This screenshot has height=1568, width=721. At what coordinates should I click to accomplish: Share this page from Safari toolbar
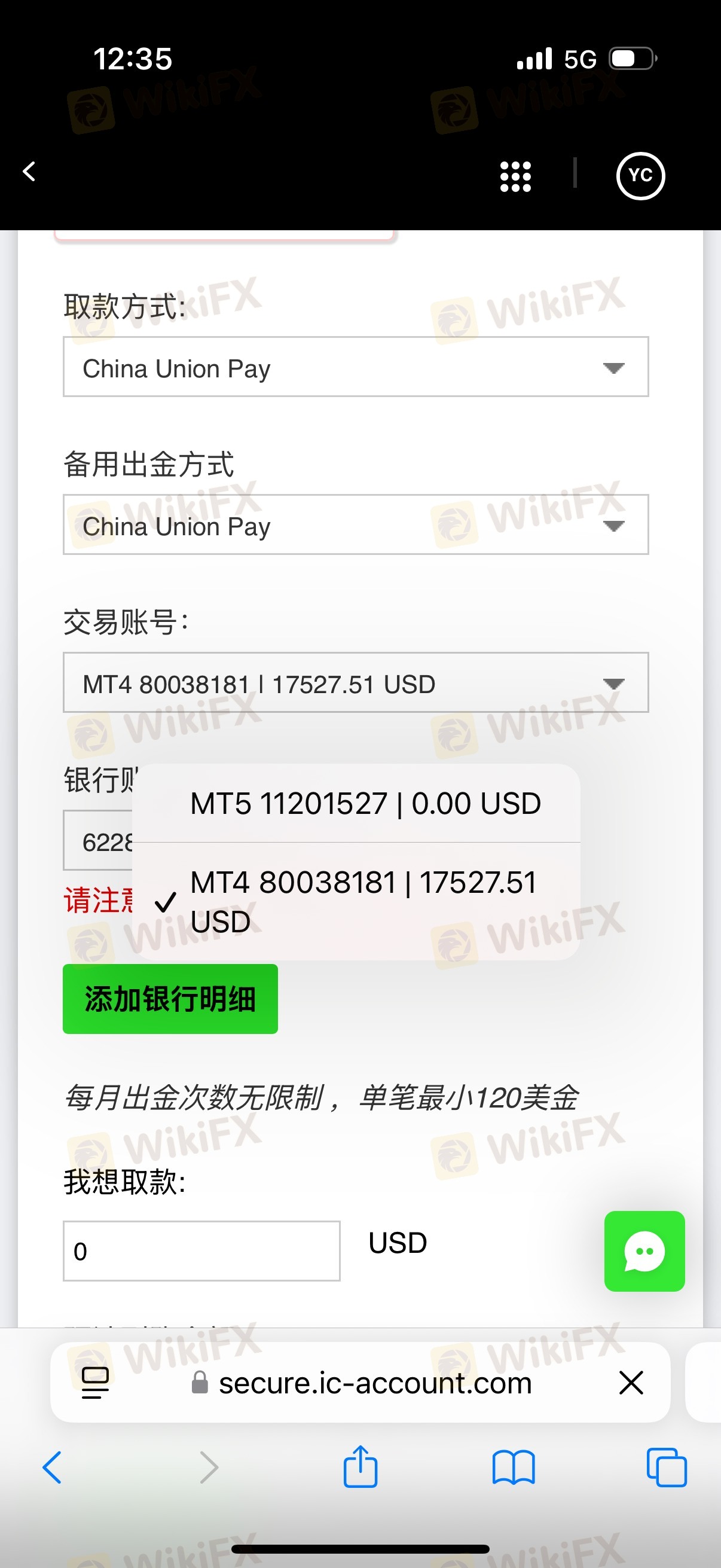pyautogui.click(x=360, y=1467)
